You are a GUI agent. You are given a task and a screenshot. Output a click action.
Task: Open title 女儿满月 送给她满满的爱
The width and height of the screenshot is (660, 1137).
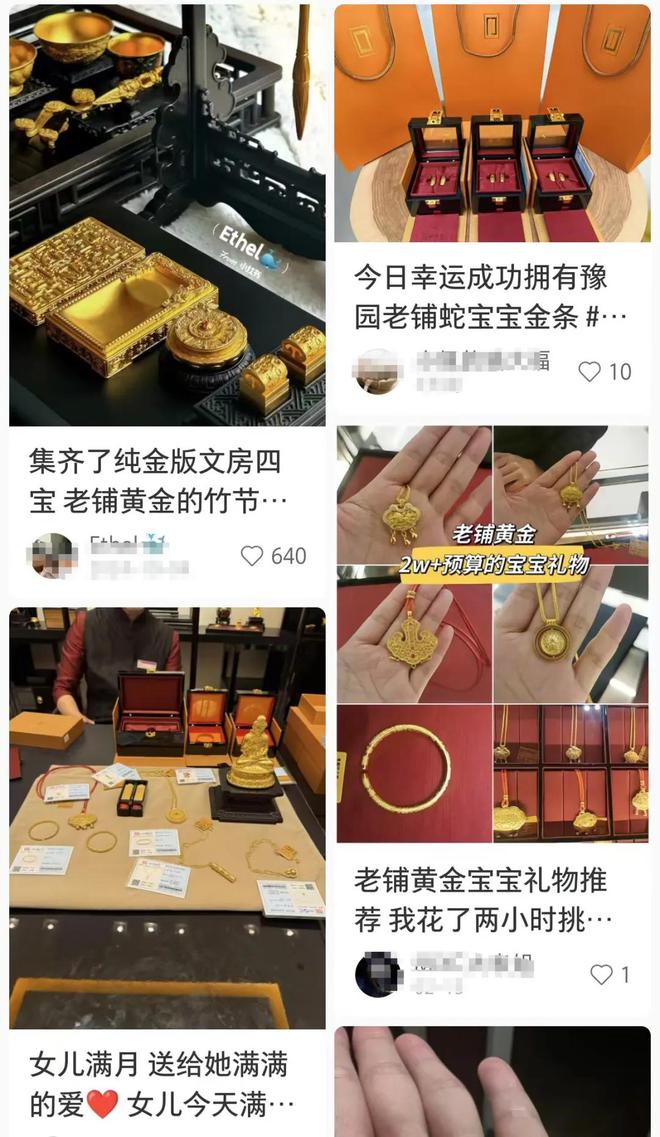(x=160, y=1084)
